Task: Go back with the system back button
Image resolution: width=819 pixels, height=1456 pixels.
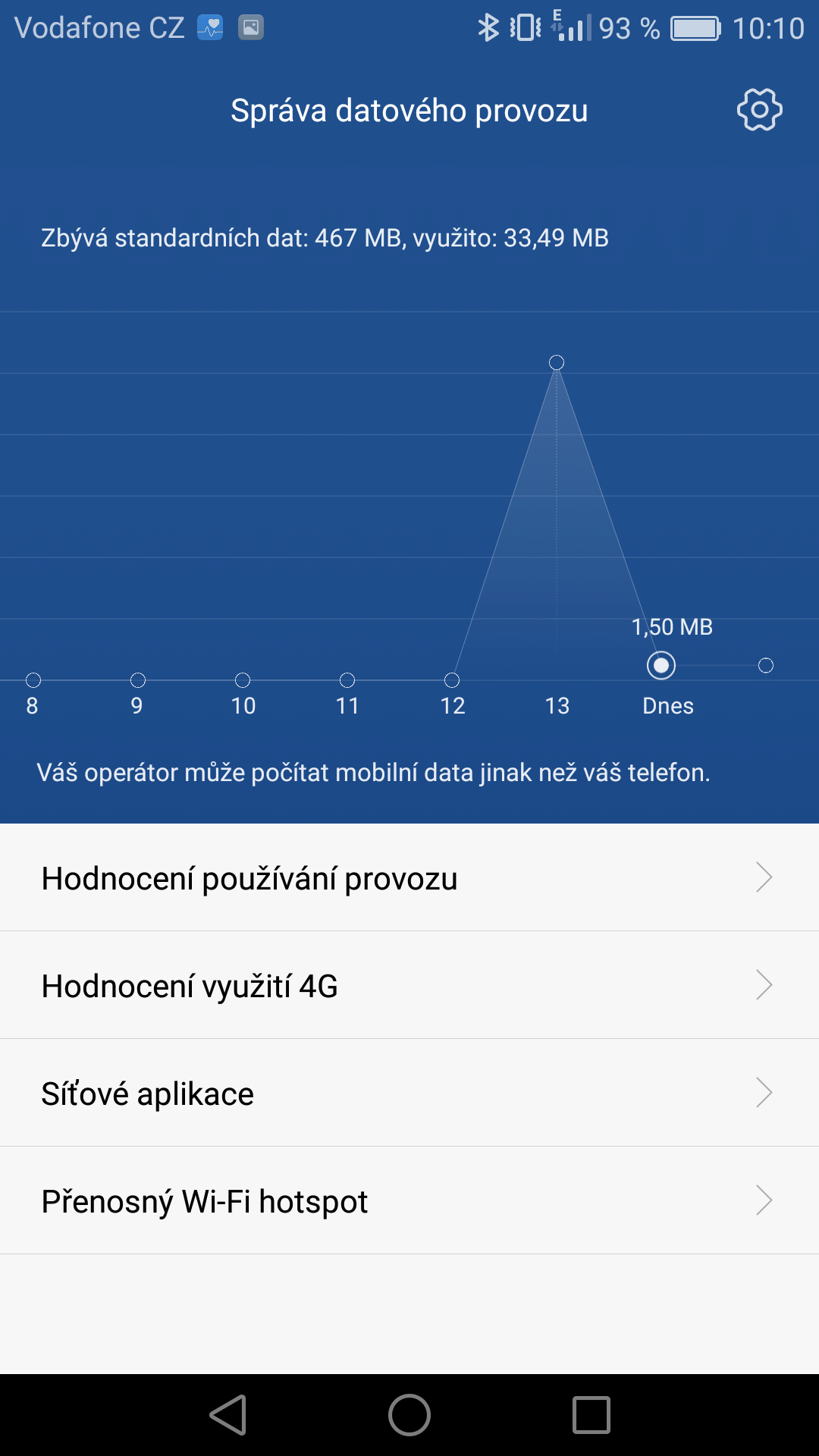Action: [228, 1415]
